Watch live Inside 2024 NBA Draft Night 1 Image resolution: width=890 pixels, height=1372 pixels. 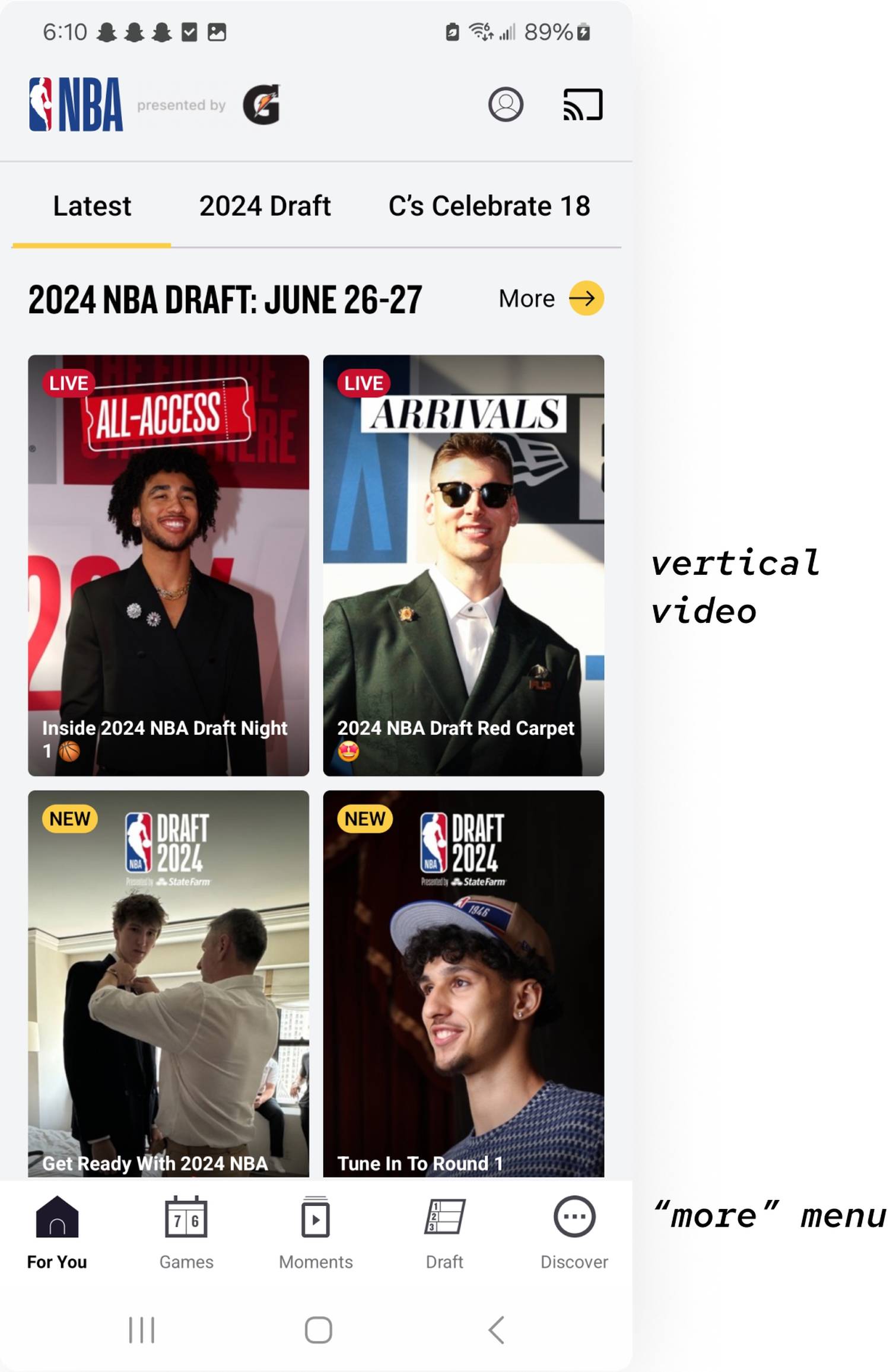click(x=169, y=565)
